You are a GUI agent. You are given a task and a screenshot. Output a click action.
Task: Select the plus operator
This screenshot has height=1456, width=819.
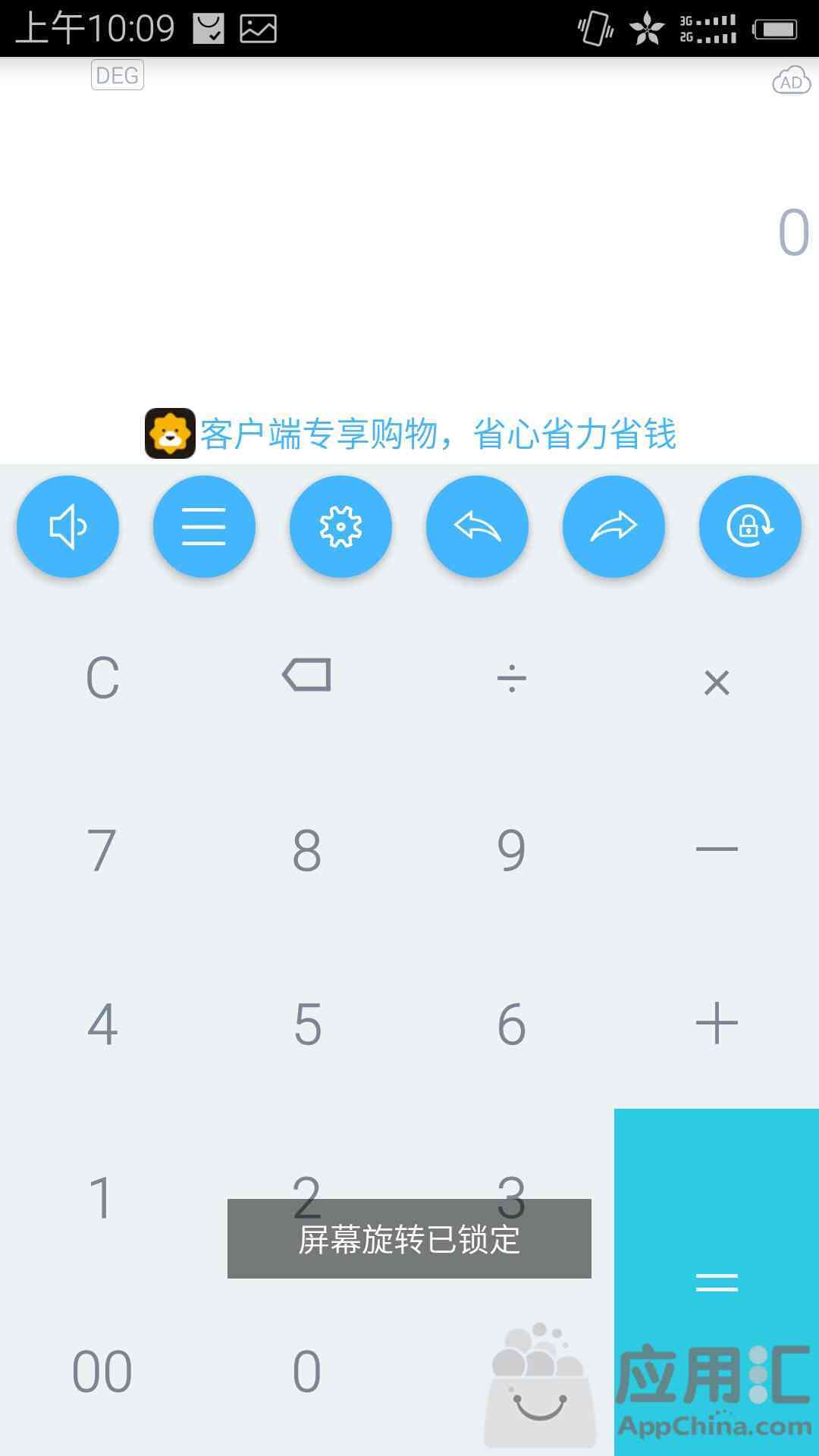click(717, 1023)
